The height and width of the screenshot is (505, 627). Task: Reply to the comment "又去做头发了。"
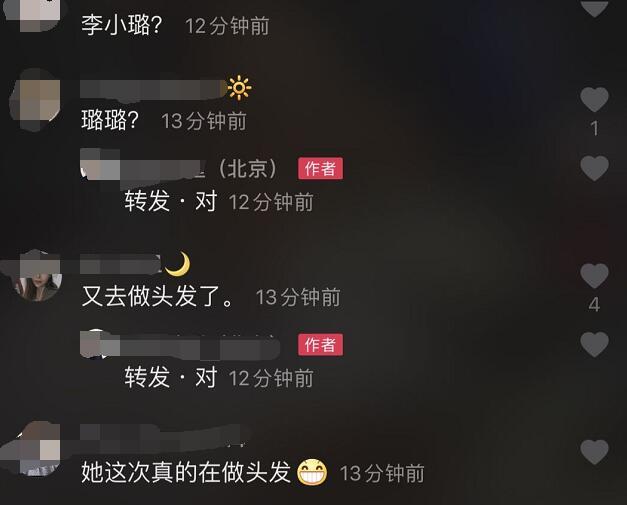click(x=160, y=297)
